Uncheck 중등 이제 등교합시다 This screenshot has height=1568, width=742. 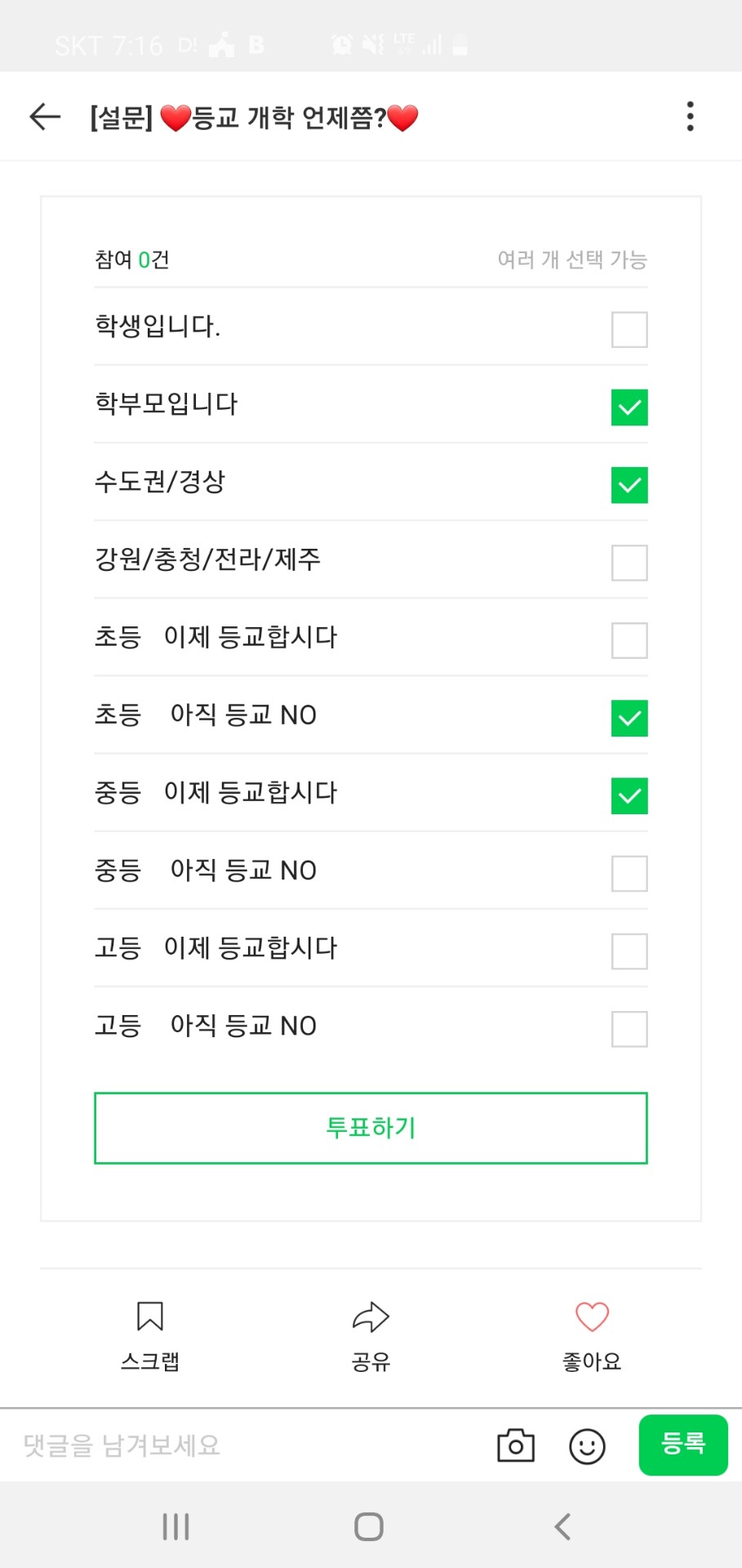[x=629, y=796]
